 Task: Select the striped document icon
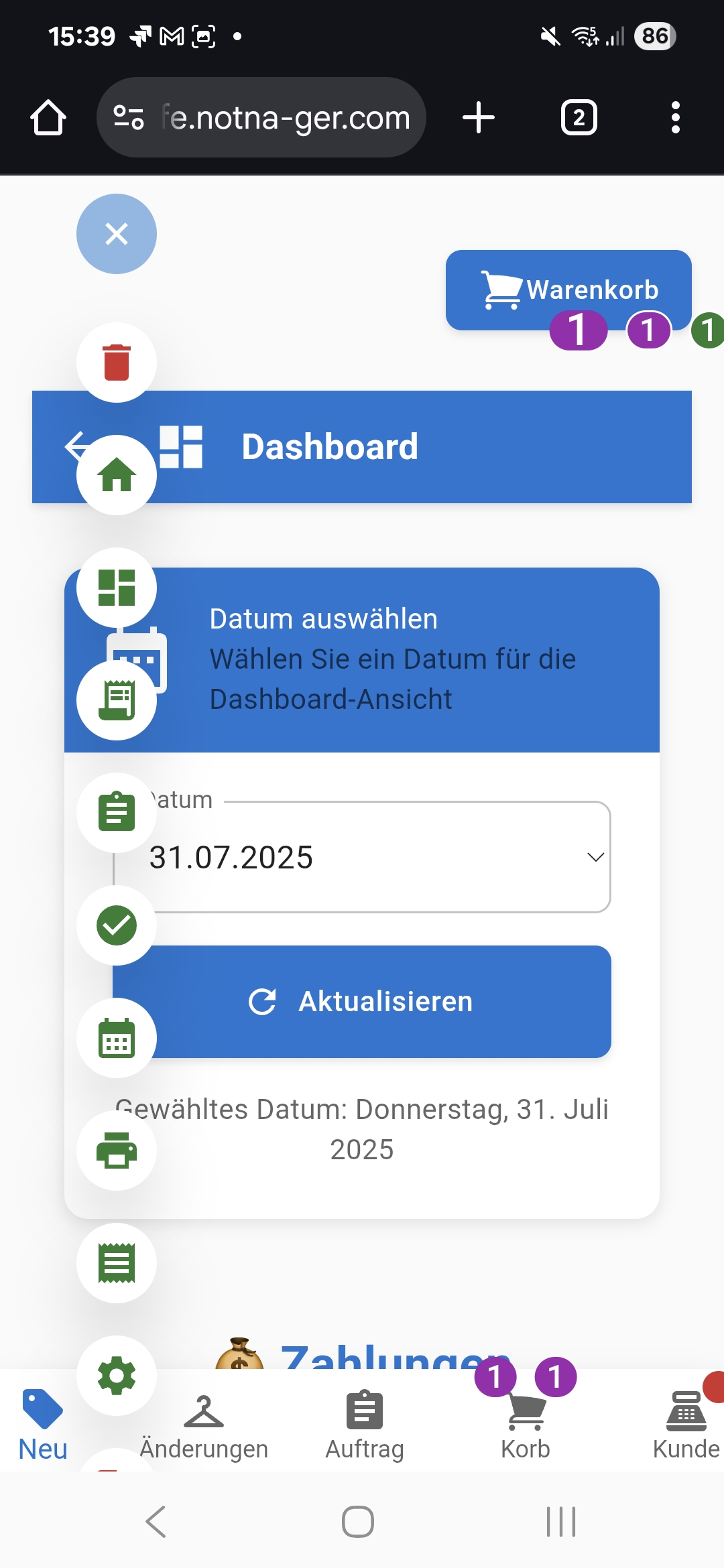pos(117,1262)
